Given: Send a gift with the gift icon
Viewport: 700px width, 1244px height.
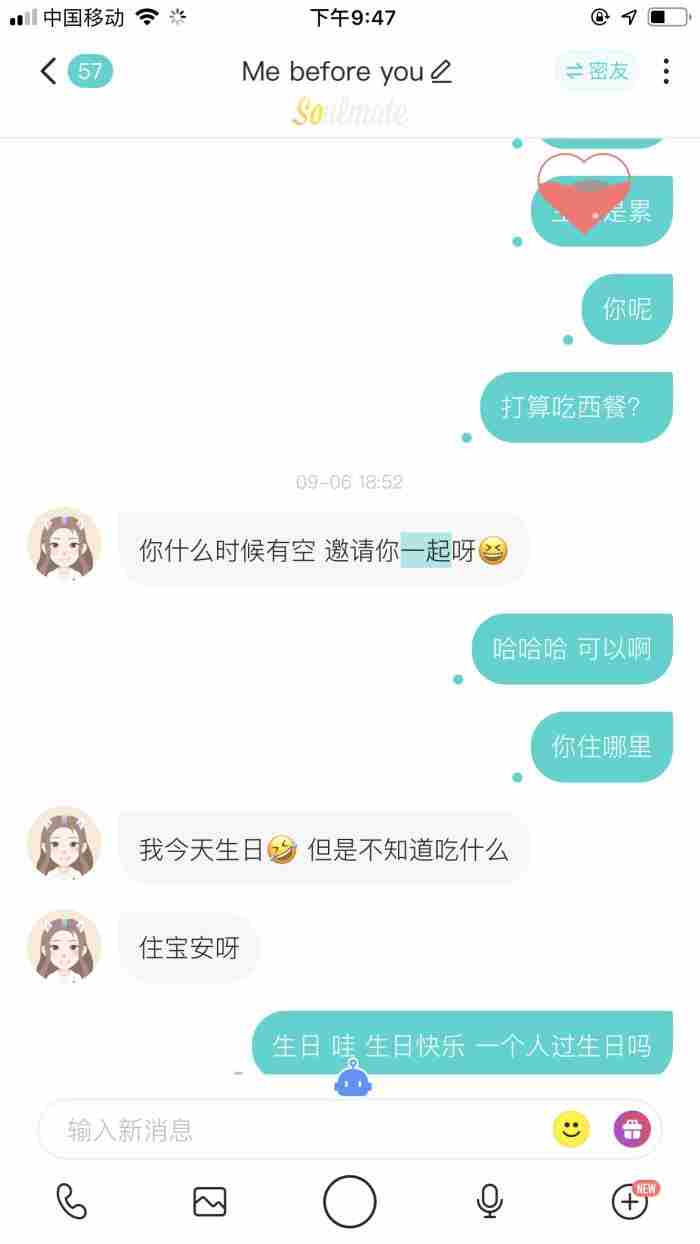Looking at the screenshot, I should tap(631, 1130).
